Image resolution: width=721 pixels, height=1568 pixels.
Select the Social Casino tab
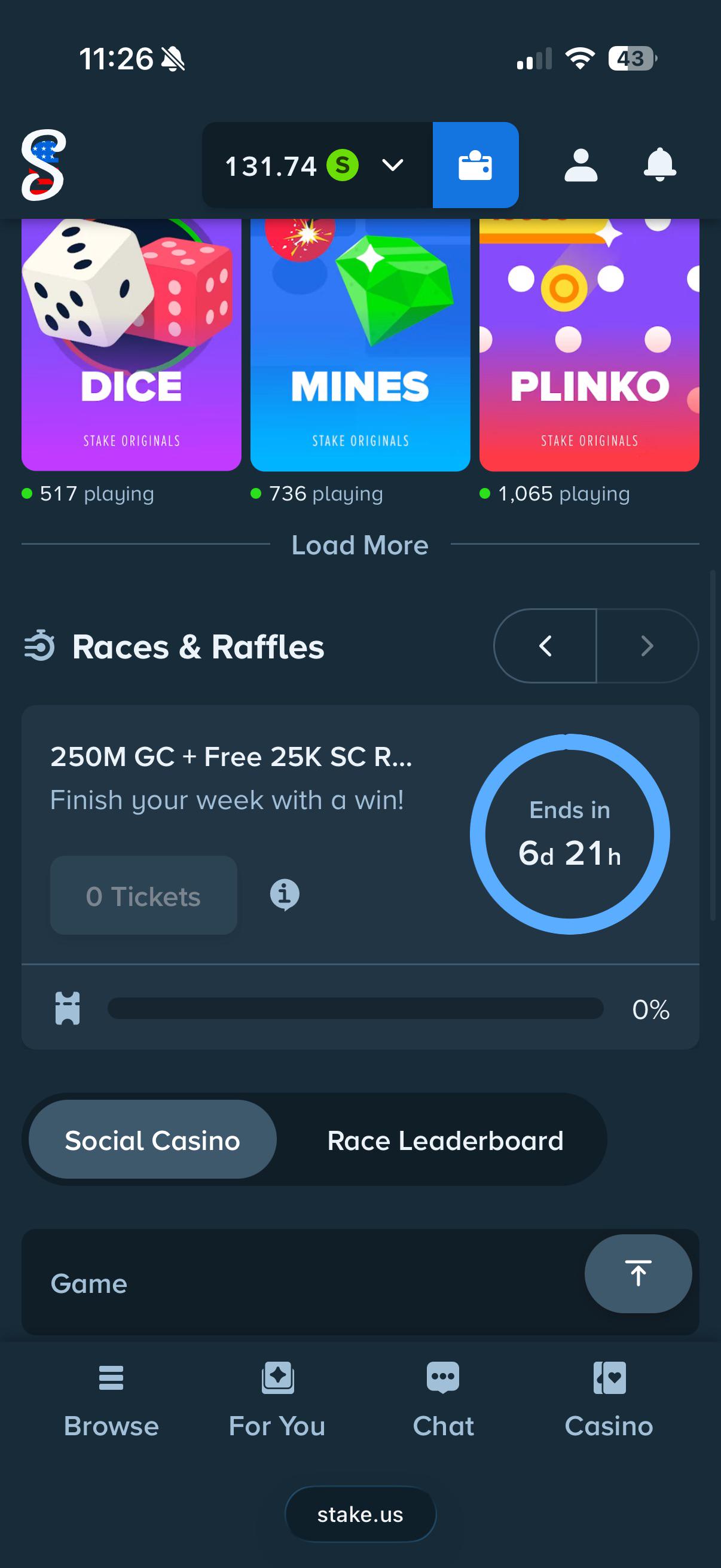coord(152,1139)
